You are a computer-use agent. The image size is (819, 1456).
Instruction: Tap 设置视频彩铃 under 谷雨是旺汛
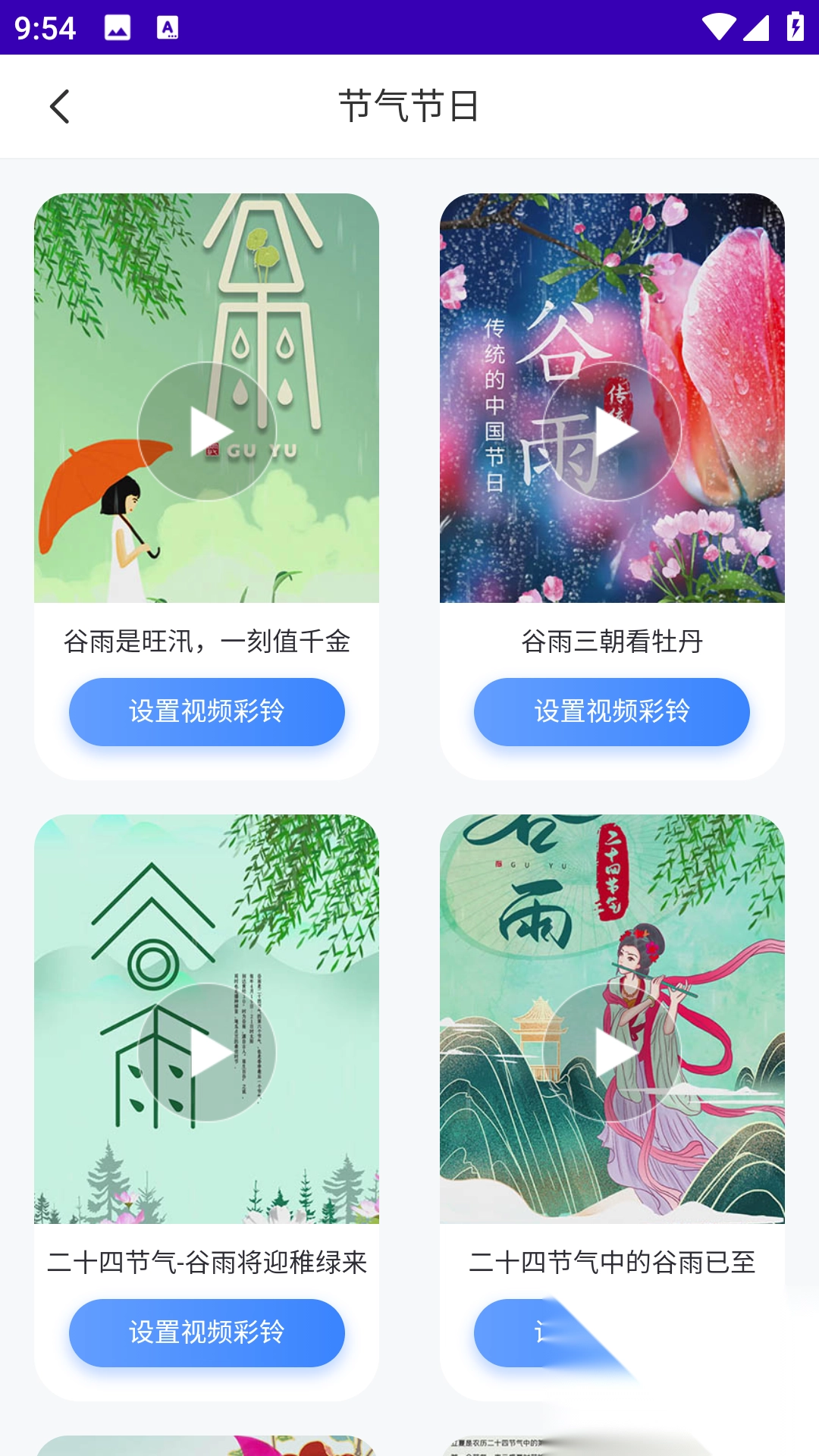click(x=206, y=711)
